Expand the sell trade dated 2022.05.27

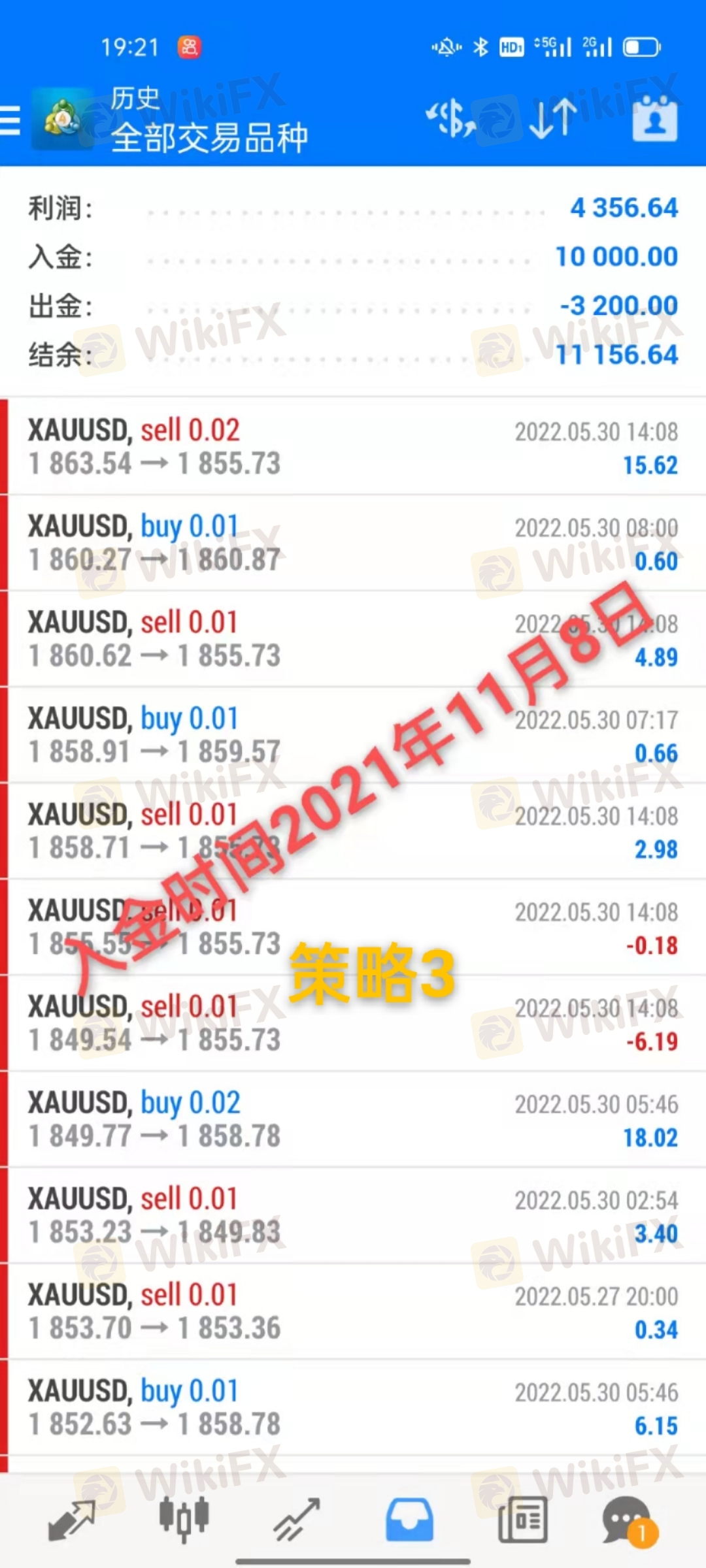[x=353, y=1312]
